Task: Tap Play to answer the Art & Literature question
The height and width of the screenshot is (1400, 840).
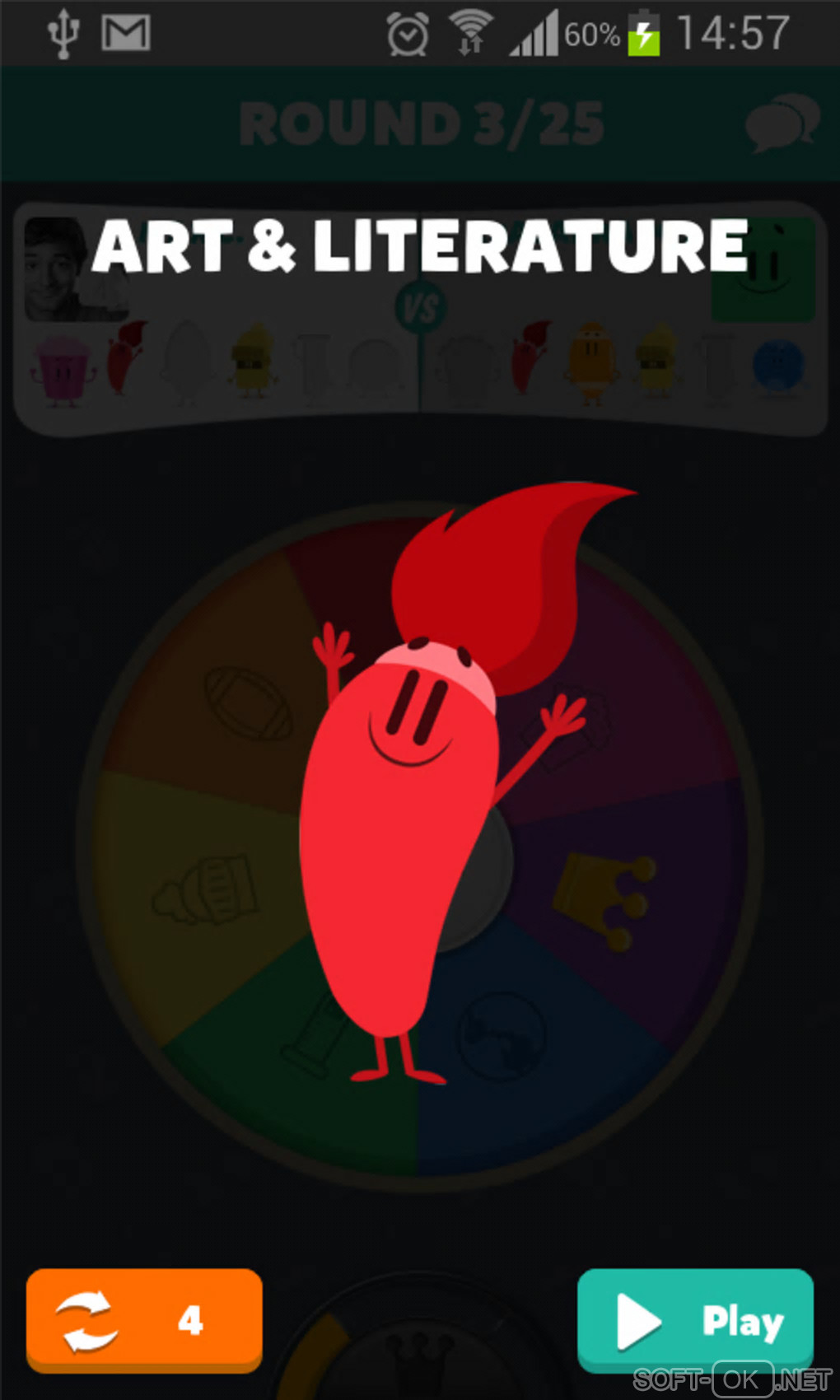Action: 695,1320
